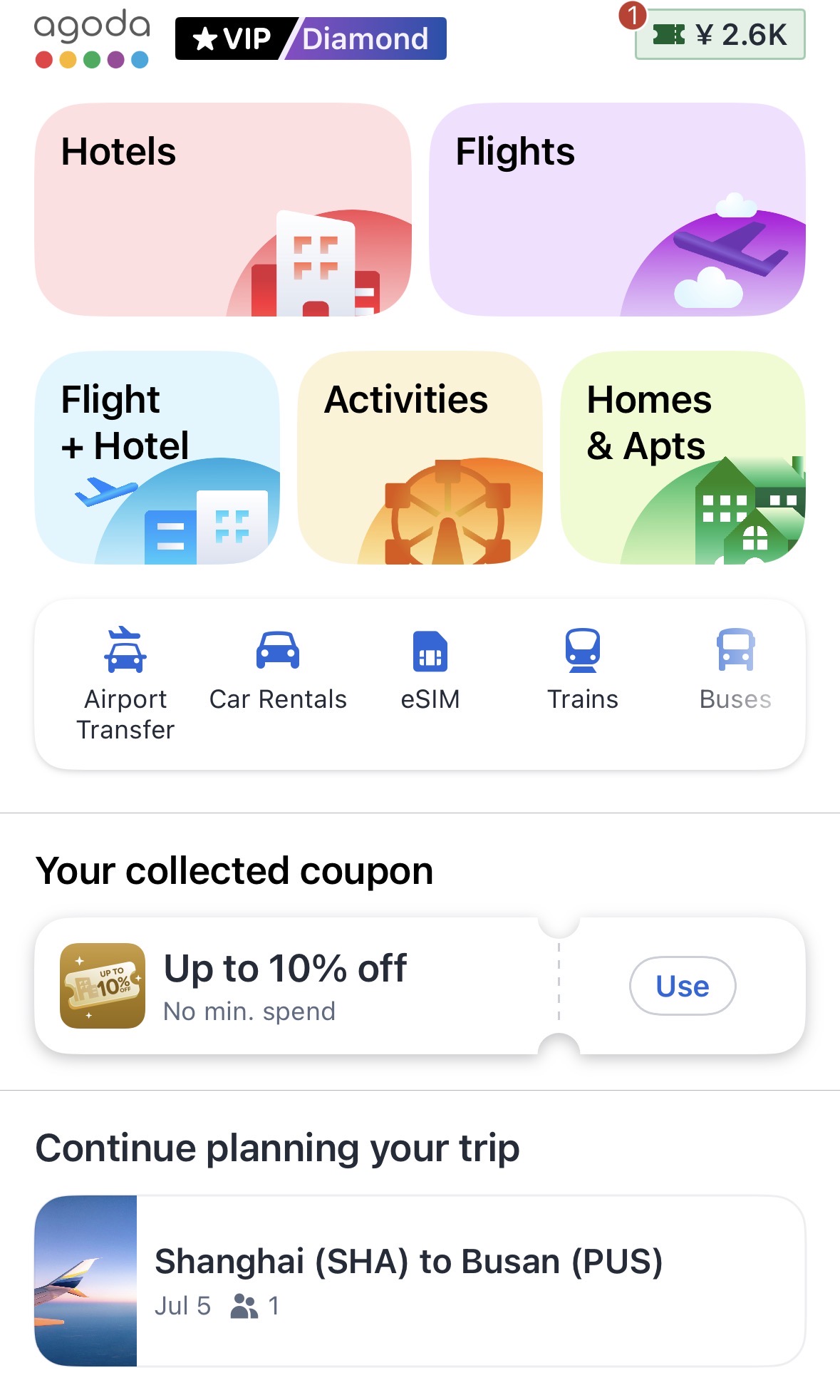Open Homes & Apts
Viewport: 840px width, 1400px height.
(x=683, y=458)
